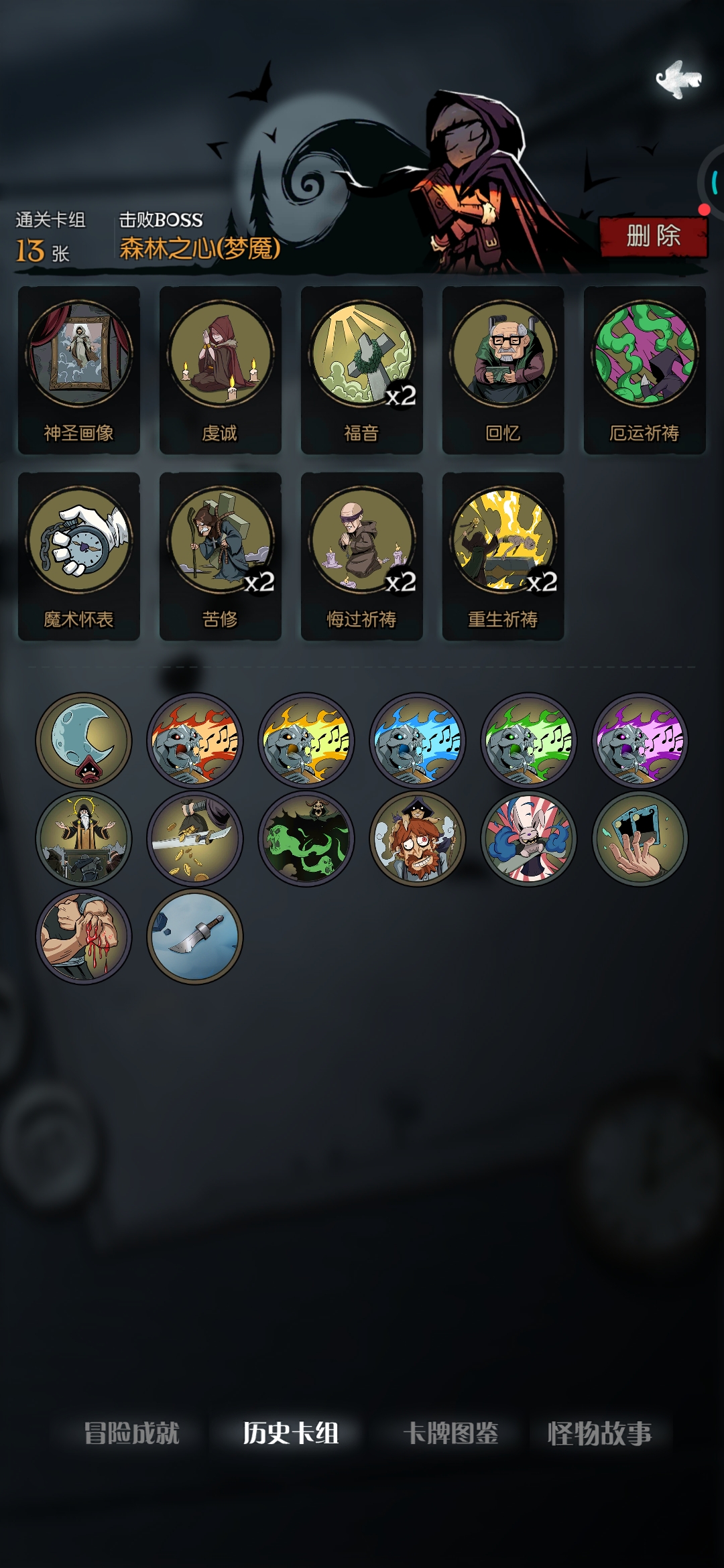Tap the blue flame skull relic
724x1568 pixels.
click(418, 740)
